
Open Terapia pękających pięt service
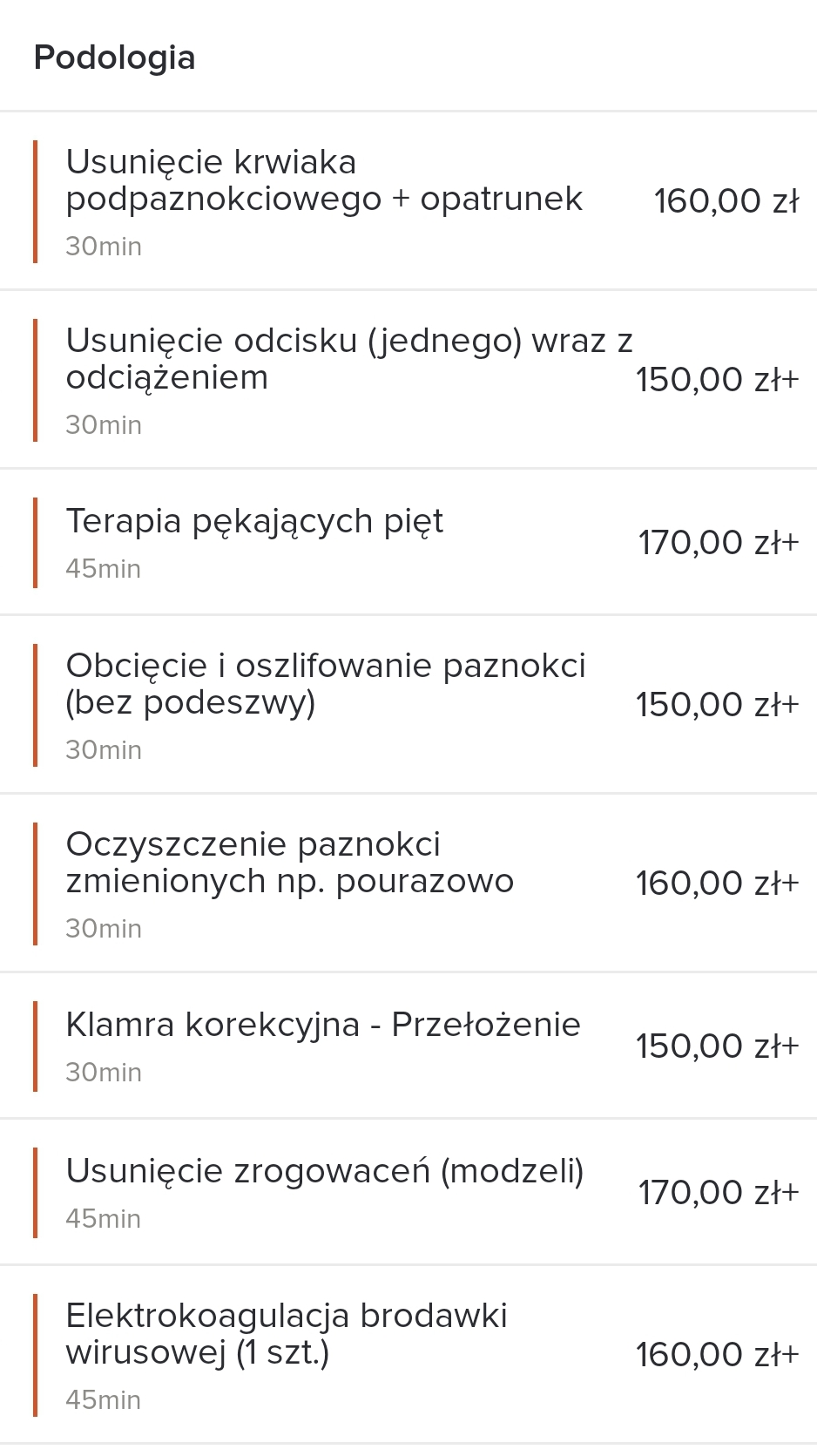pyautogui.click(x=408, y=542)
